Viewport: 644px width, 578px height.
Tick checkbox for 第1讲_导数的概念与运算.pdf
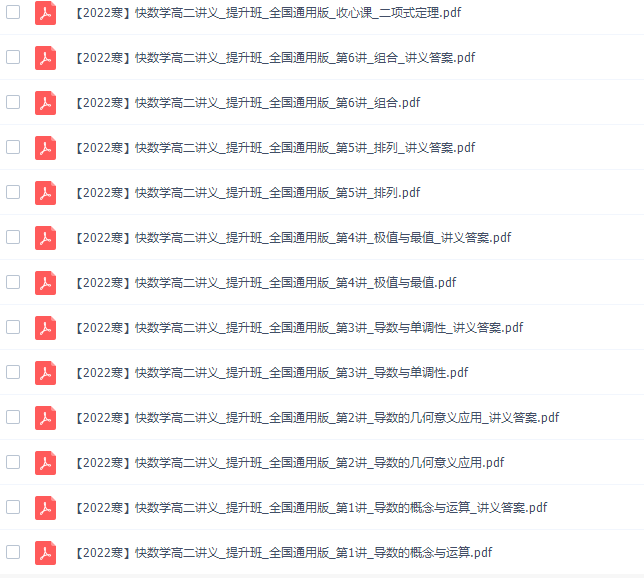click(13, 552)
